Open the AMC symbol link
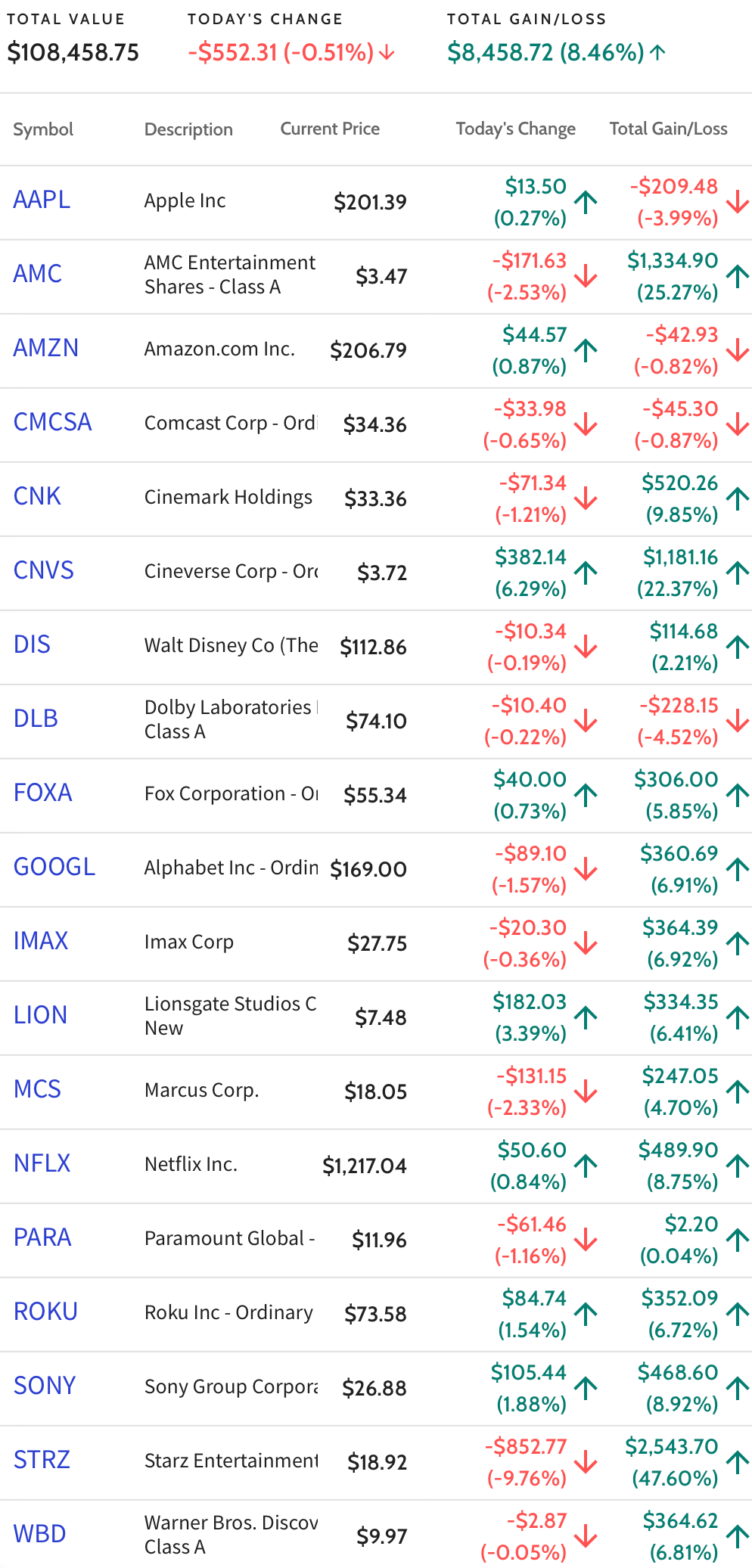 tap(38, 274)
